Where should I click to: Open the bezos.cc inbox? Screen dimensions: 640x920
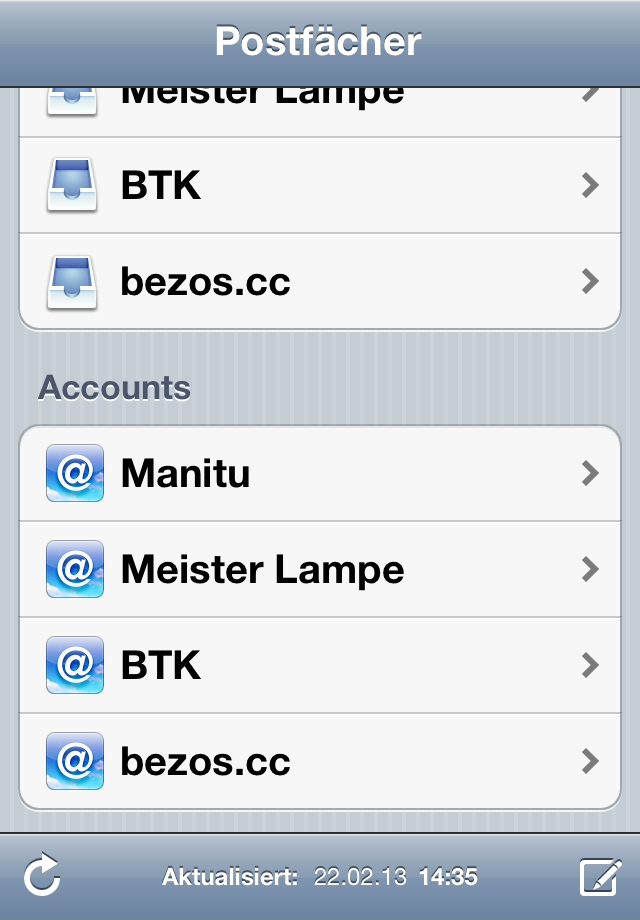[x=320, y=282]
